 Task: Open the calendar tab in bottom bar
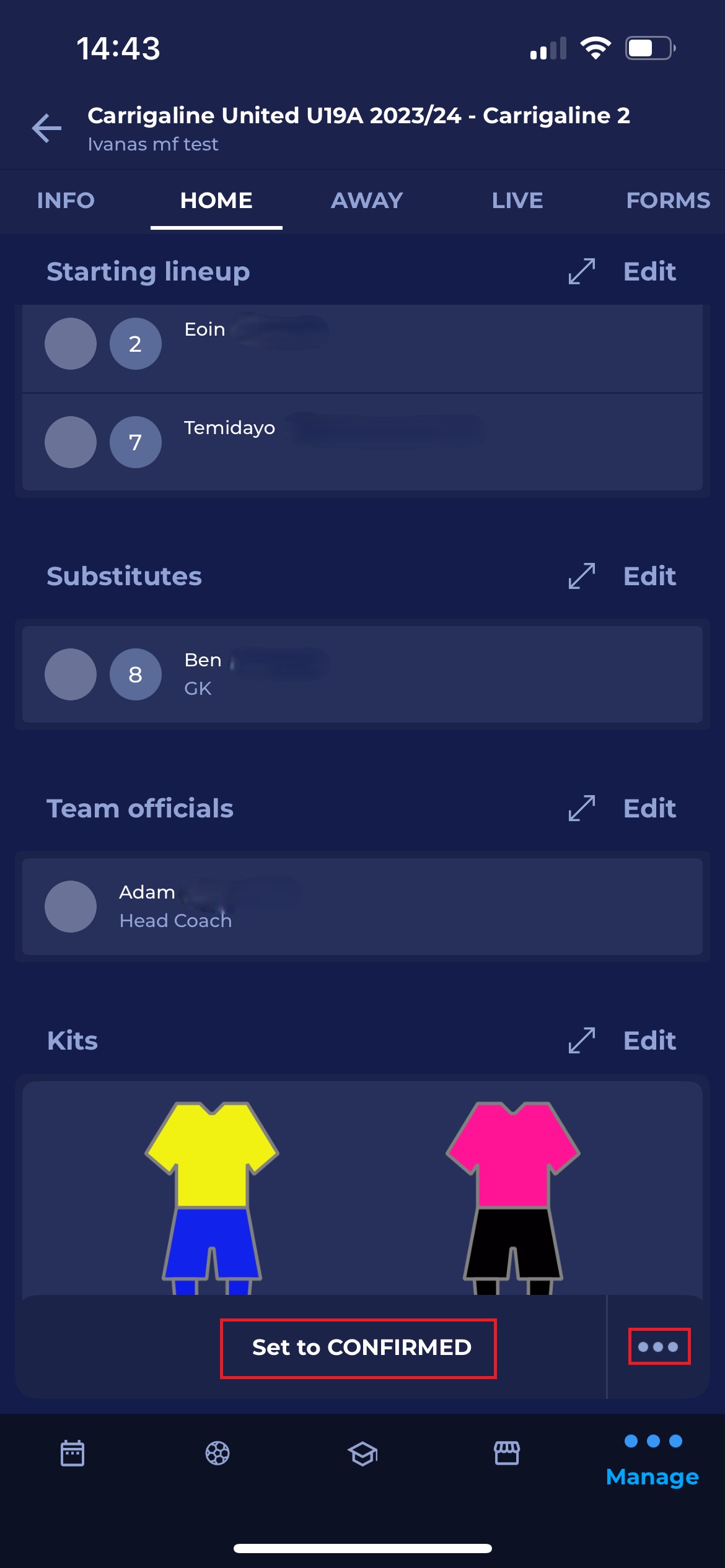[72, 1453]
